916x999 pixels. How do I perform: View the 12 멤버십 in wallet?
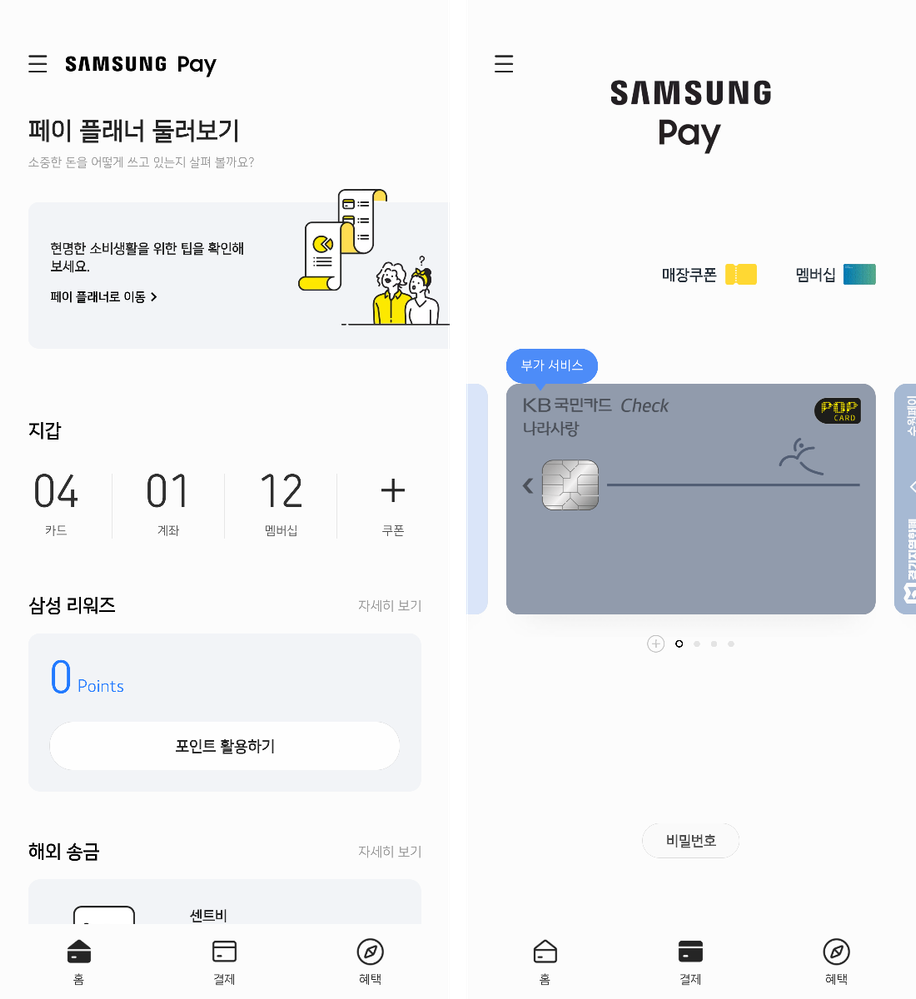click(x=281, y=504)
